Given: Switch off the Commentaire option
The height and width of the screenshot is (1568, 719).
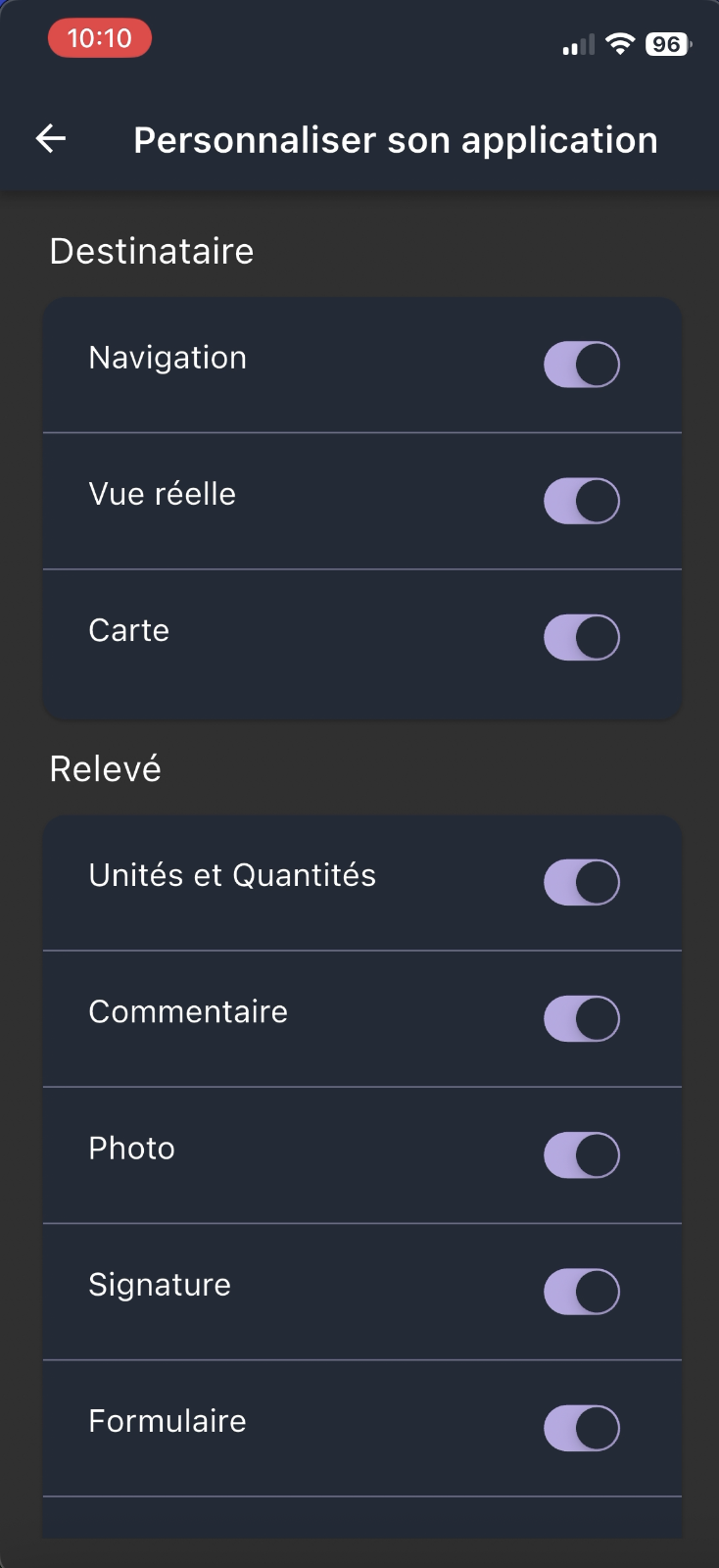Looking at the screenshot, I should [582, 1018].
